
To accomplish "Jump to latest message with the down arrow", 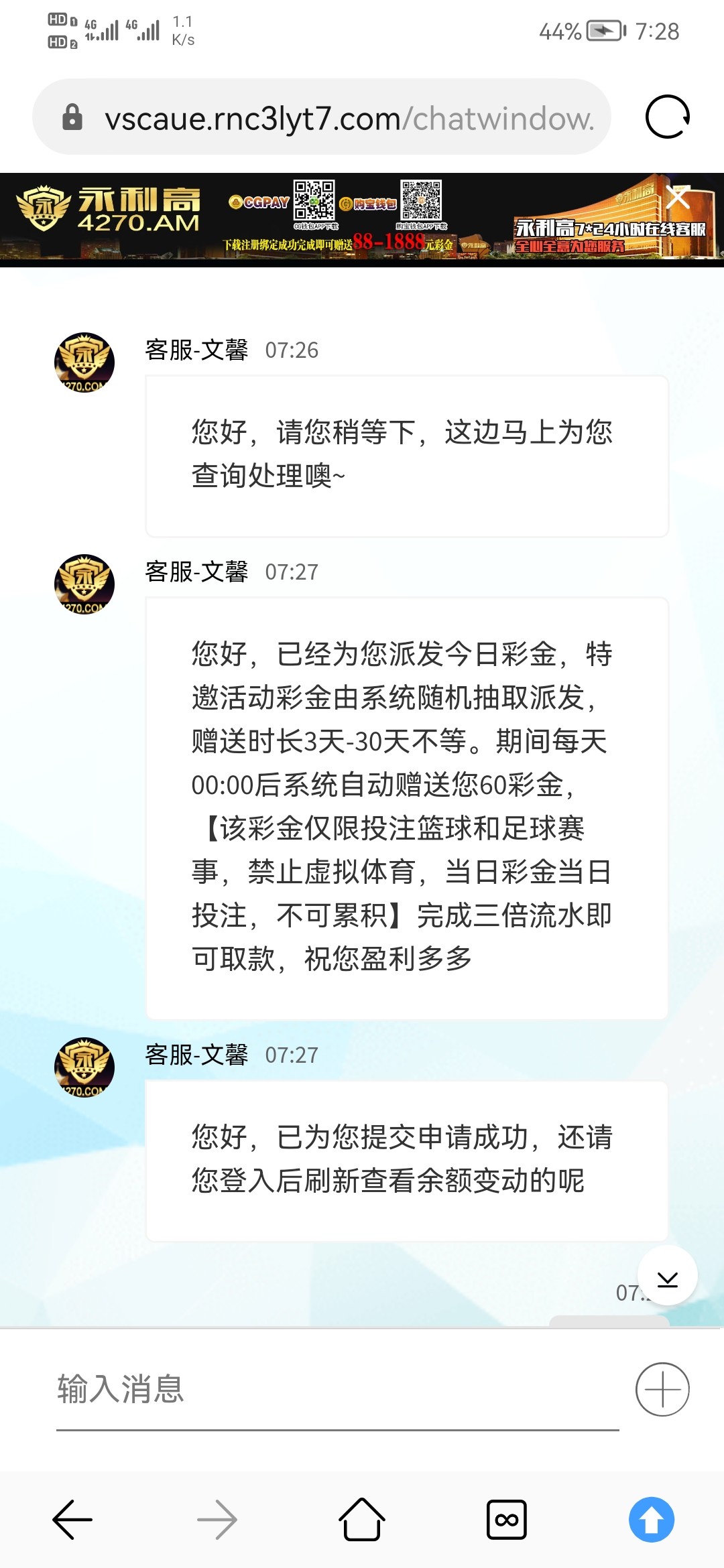I will 667,1277.
